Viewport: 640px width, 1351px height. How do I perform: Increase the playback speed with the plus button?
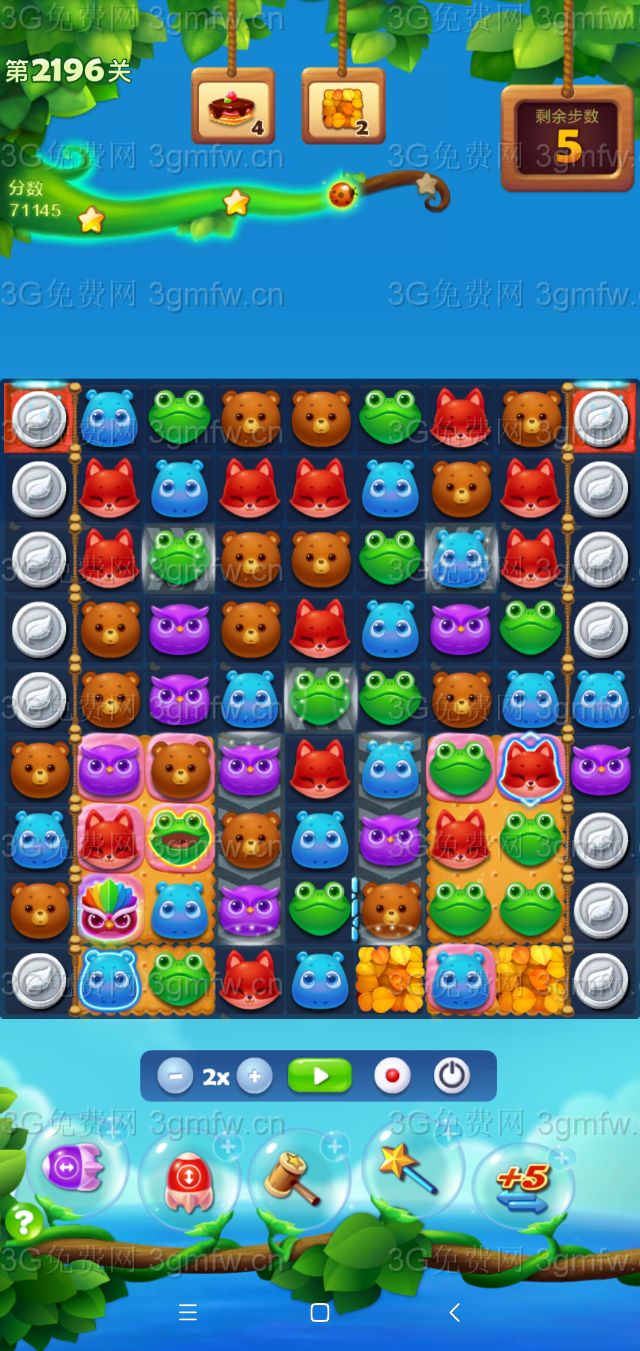point(254,1077)
